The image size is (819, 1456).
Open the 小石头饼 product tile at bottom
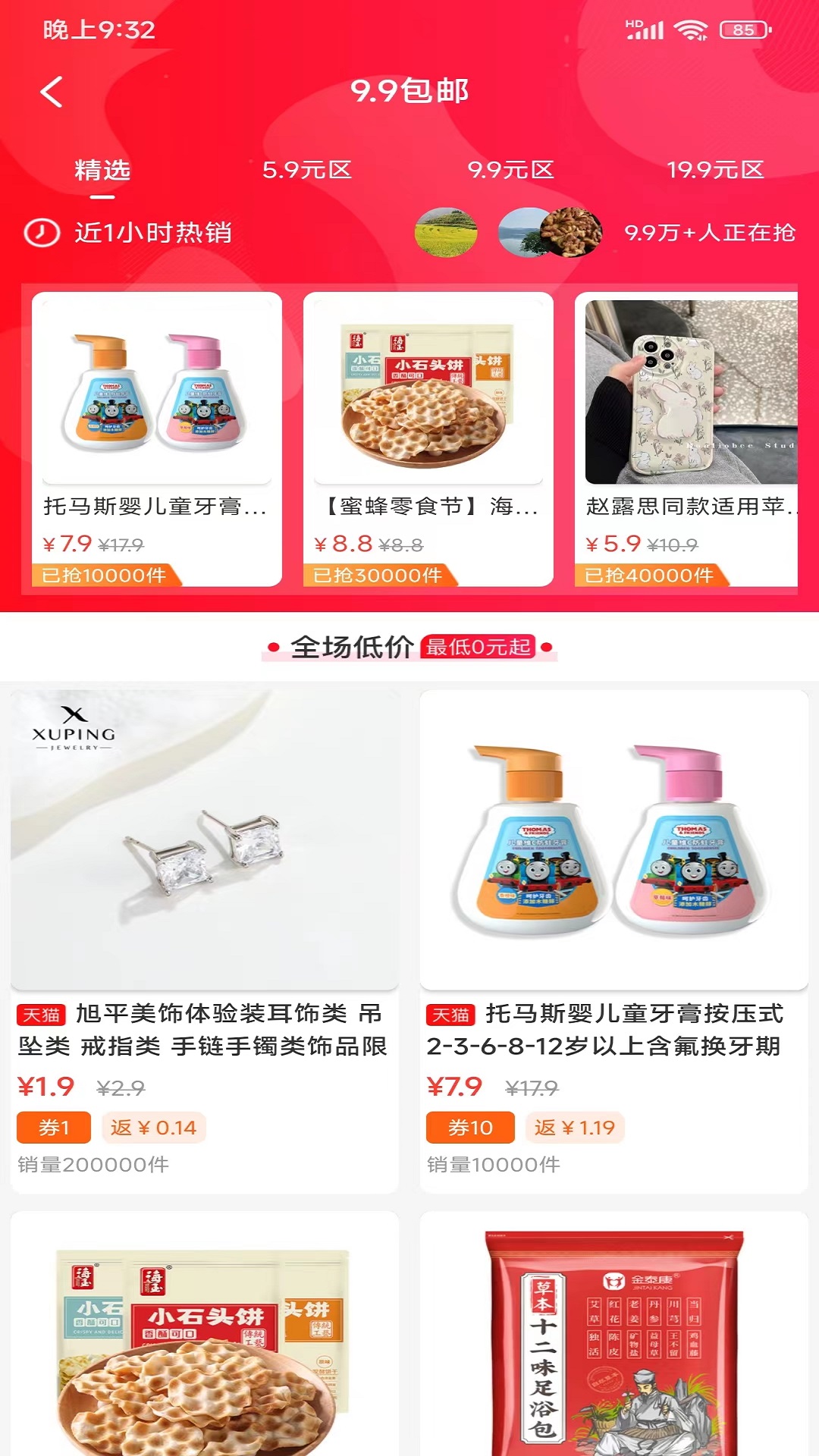pos(205,1334)
